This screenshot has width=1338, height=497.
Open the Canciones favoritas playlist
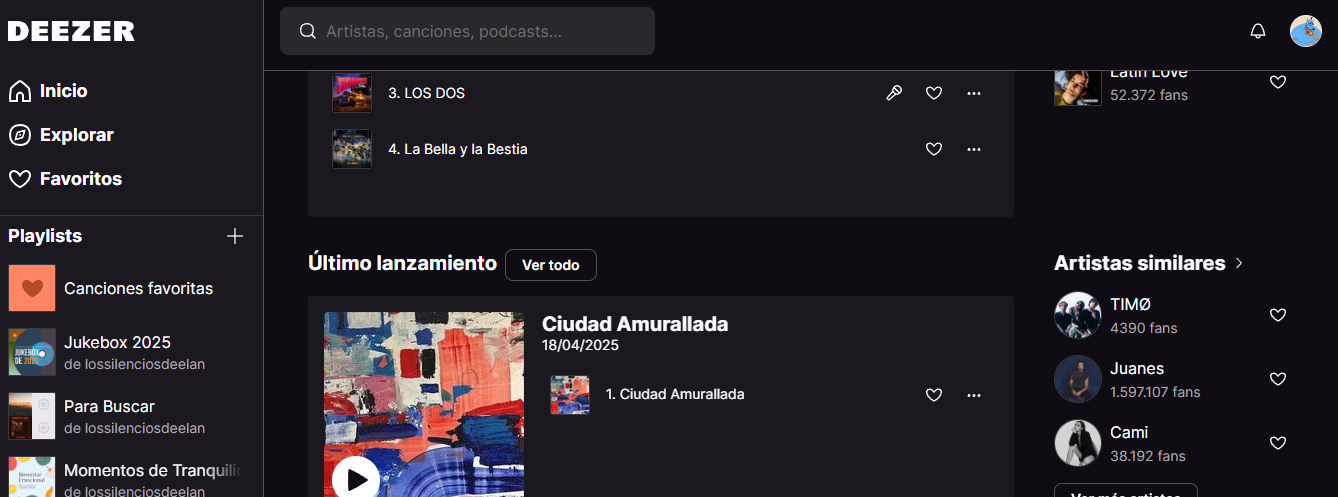pos(138,288)
